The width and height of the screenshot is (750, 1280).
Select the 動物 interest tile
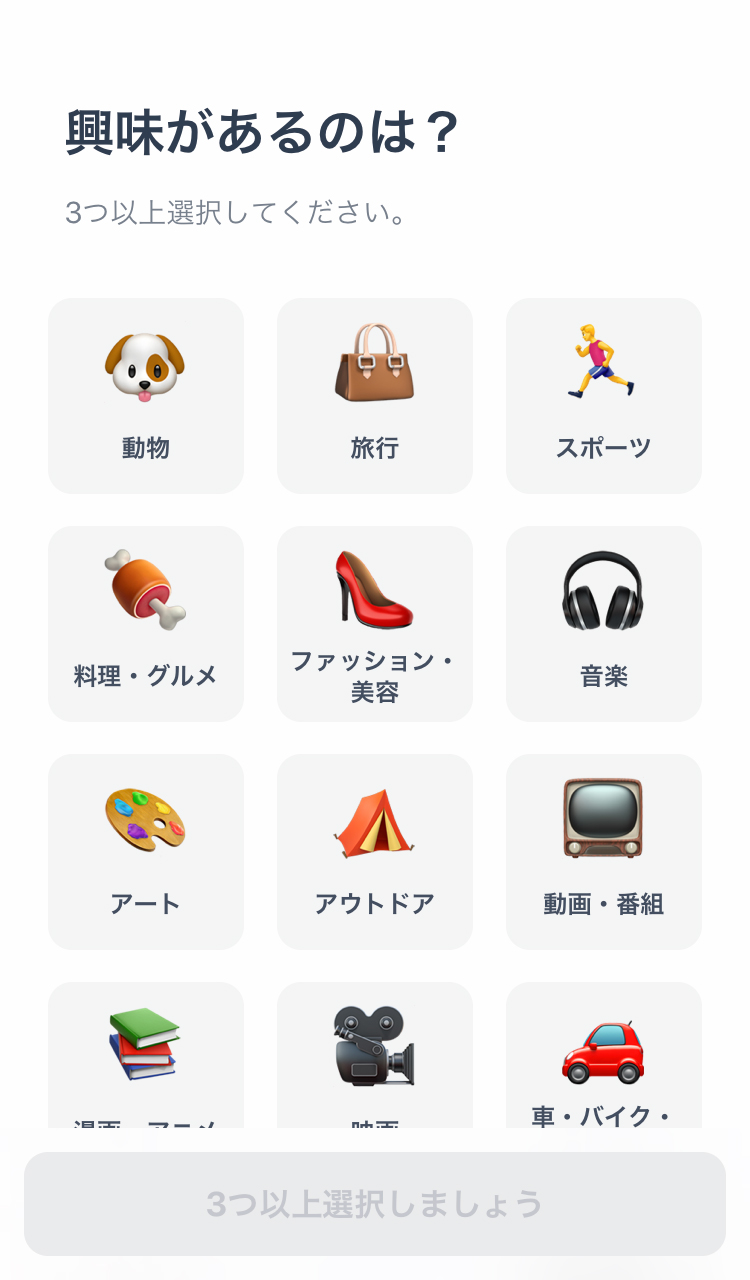[146, 396]
